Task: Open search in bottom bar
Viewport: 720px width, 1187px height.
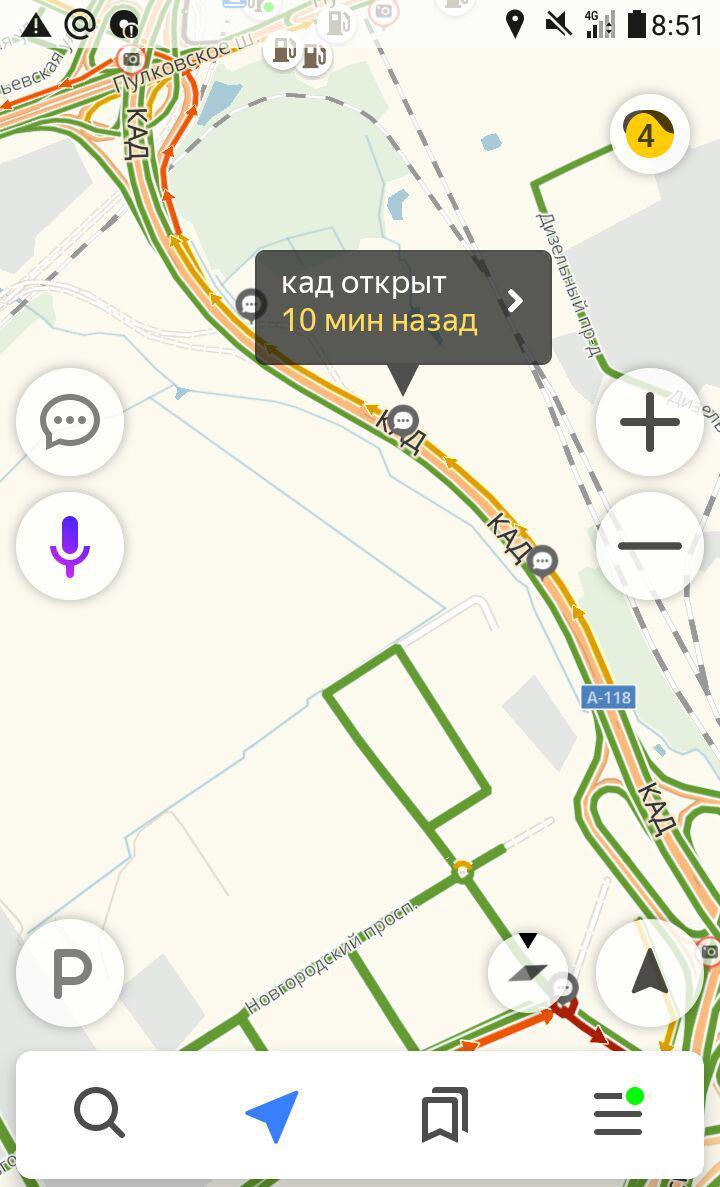Action: [99, 1113]
